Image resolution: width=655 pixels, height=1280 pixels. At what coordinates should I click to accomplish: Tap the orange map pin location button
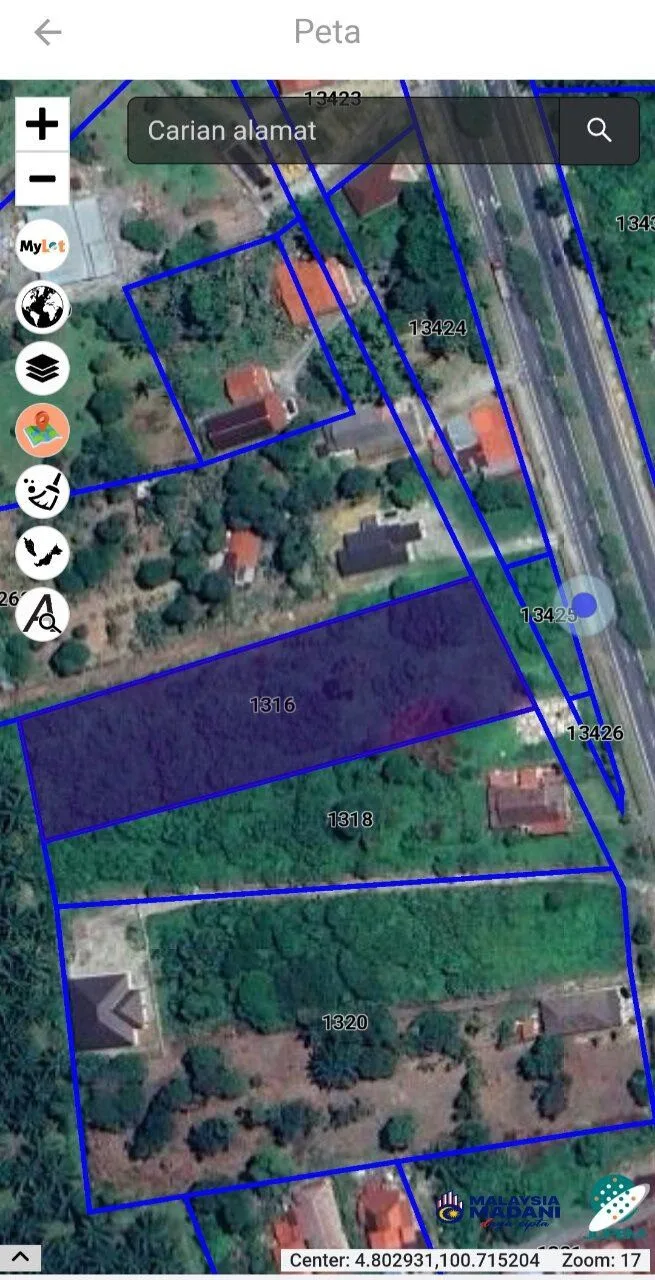(x=42, y=430)
